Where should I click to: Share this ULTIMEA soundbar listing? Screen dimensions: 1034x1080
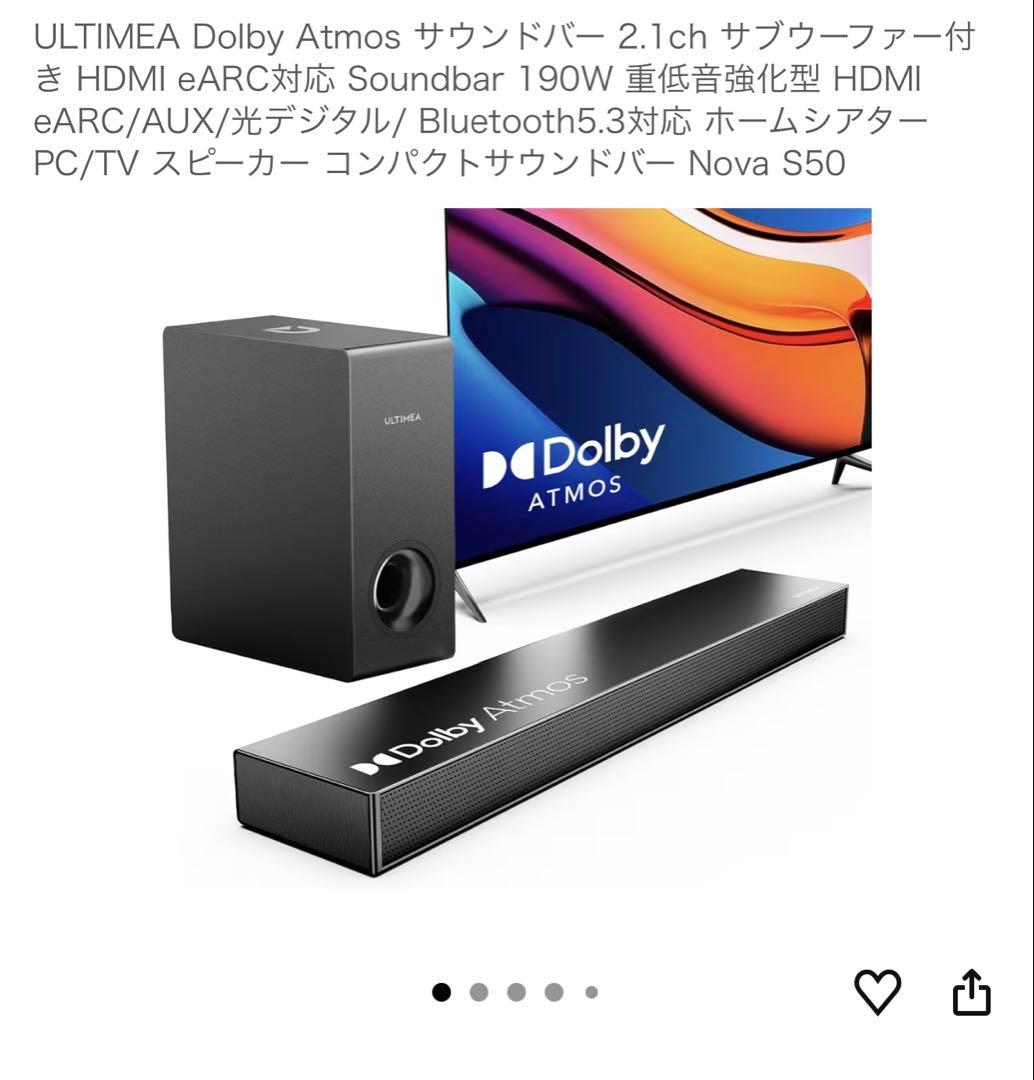click(x=970, y=992)
